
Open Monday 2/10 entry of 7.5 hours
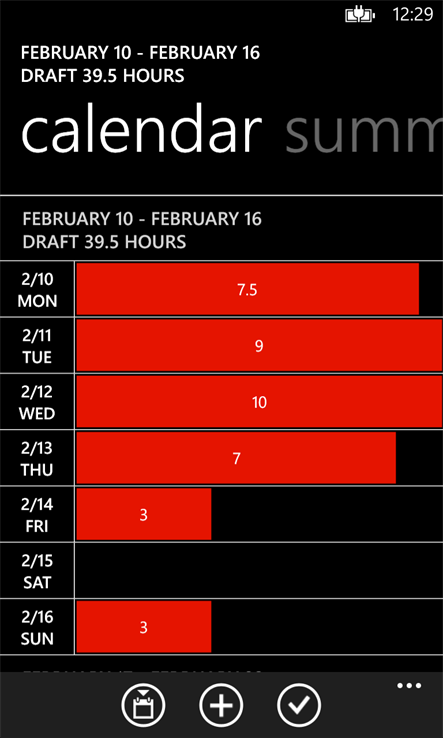(247, 289)
